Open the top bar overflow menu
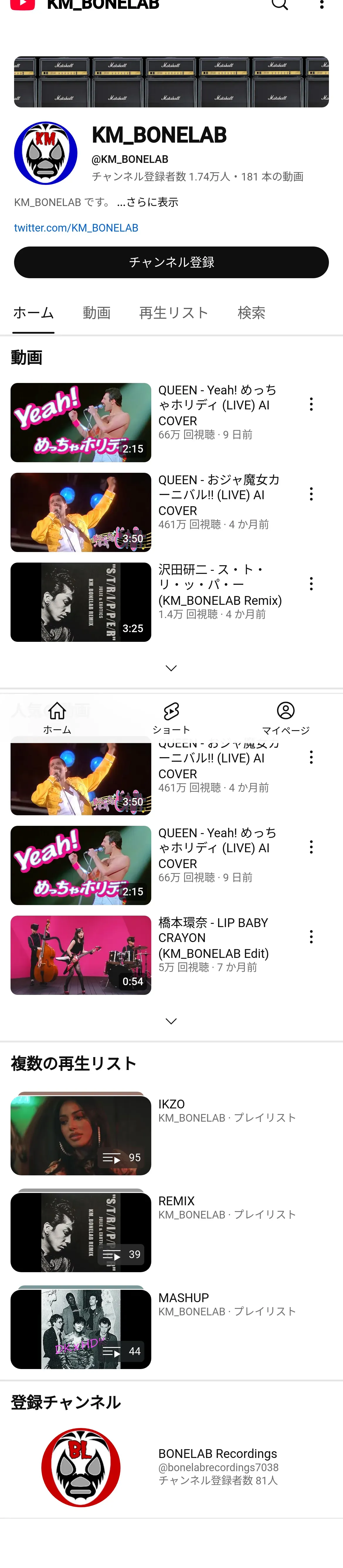Viewport: 343px width, 1568px height. 322,5
